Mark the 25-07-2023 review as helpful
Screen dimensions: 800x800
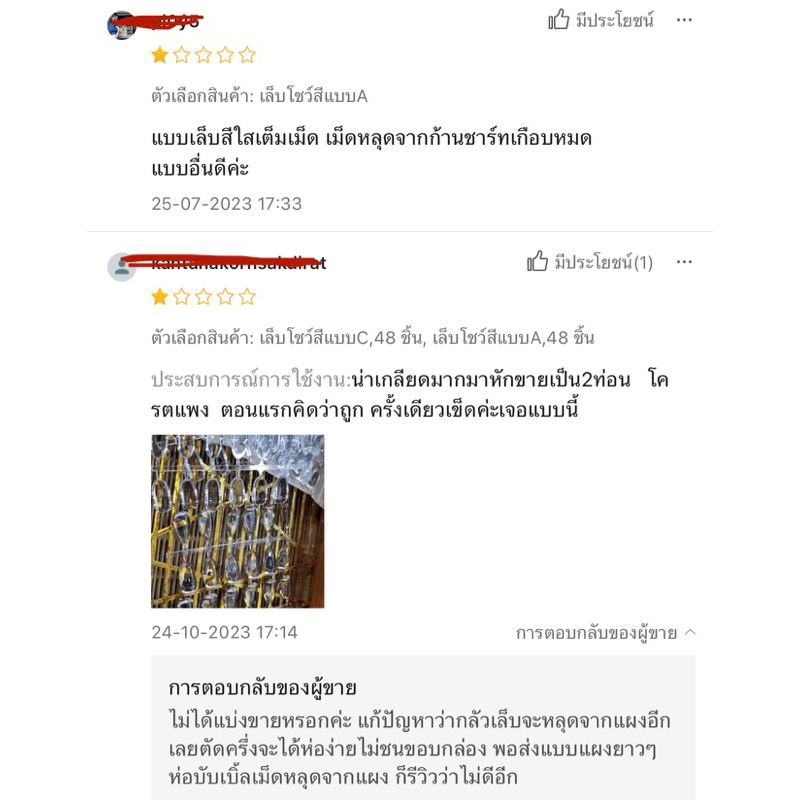[x=601, y=20]
